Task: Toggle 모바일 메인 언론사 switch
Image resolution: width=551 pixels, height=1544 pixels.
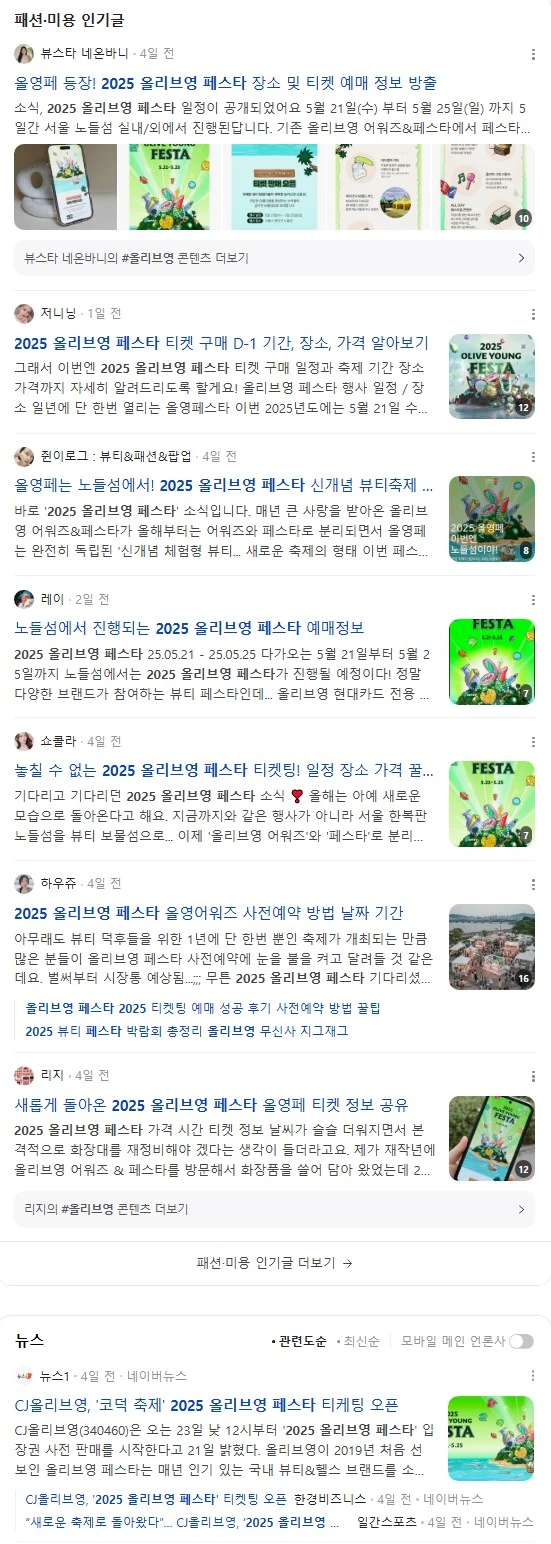Action: point(521,1341)
